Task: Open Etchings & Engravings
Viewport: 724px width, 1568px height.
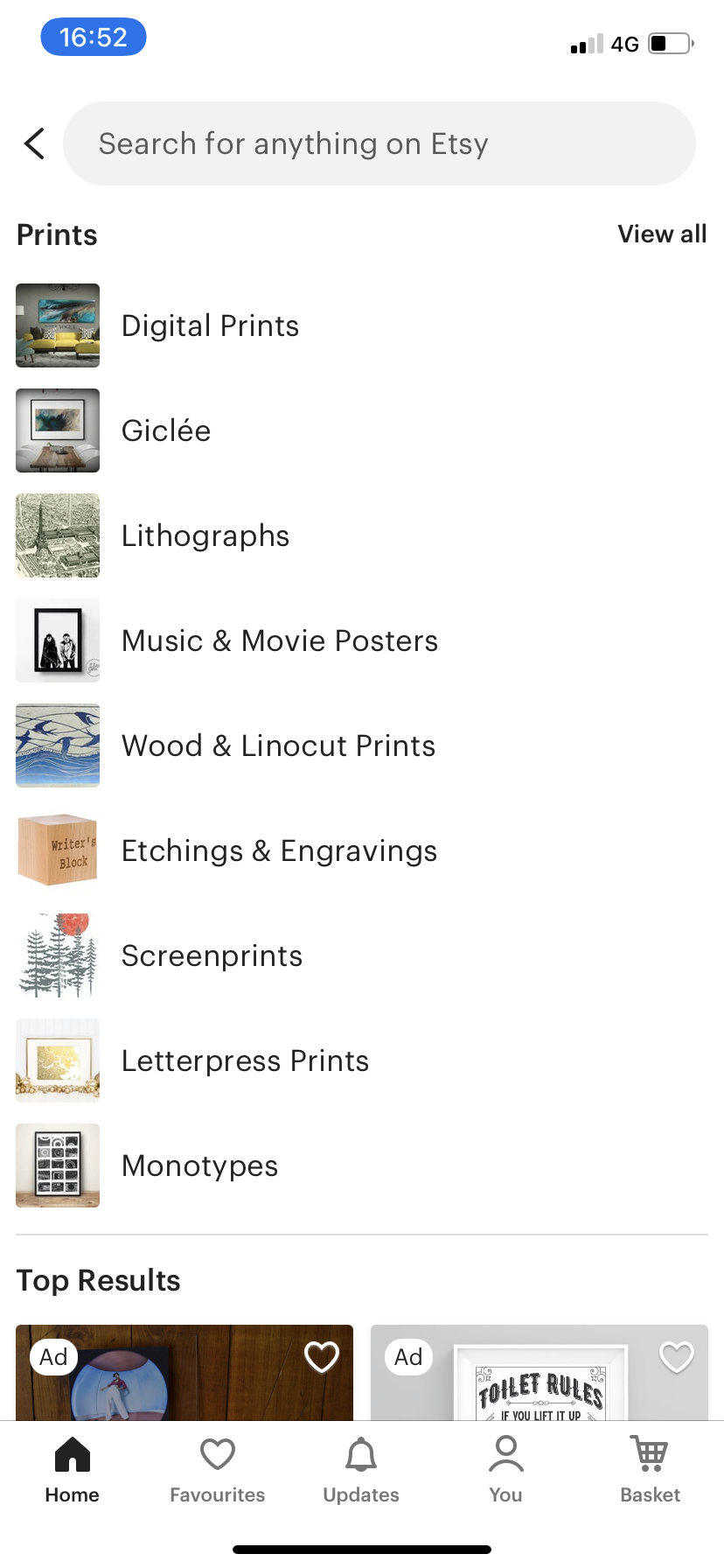Action: point(279,850)
